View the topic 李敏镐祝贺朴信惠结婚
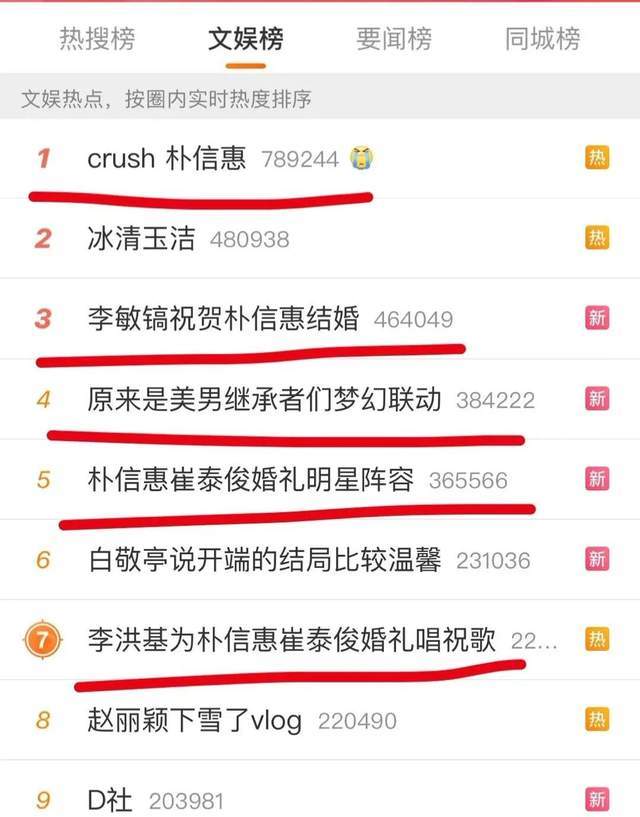 223,319
